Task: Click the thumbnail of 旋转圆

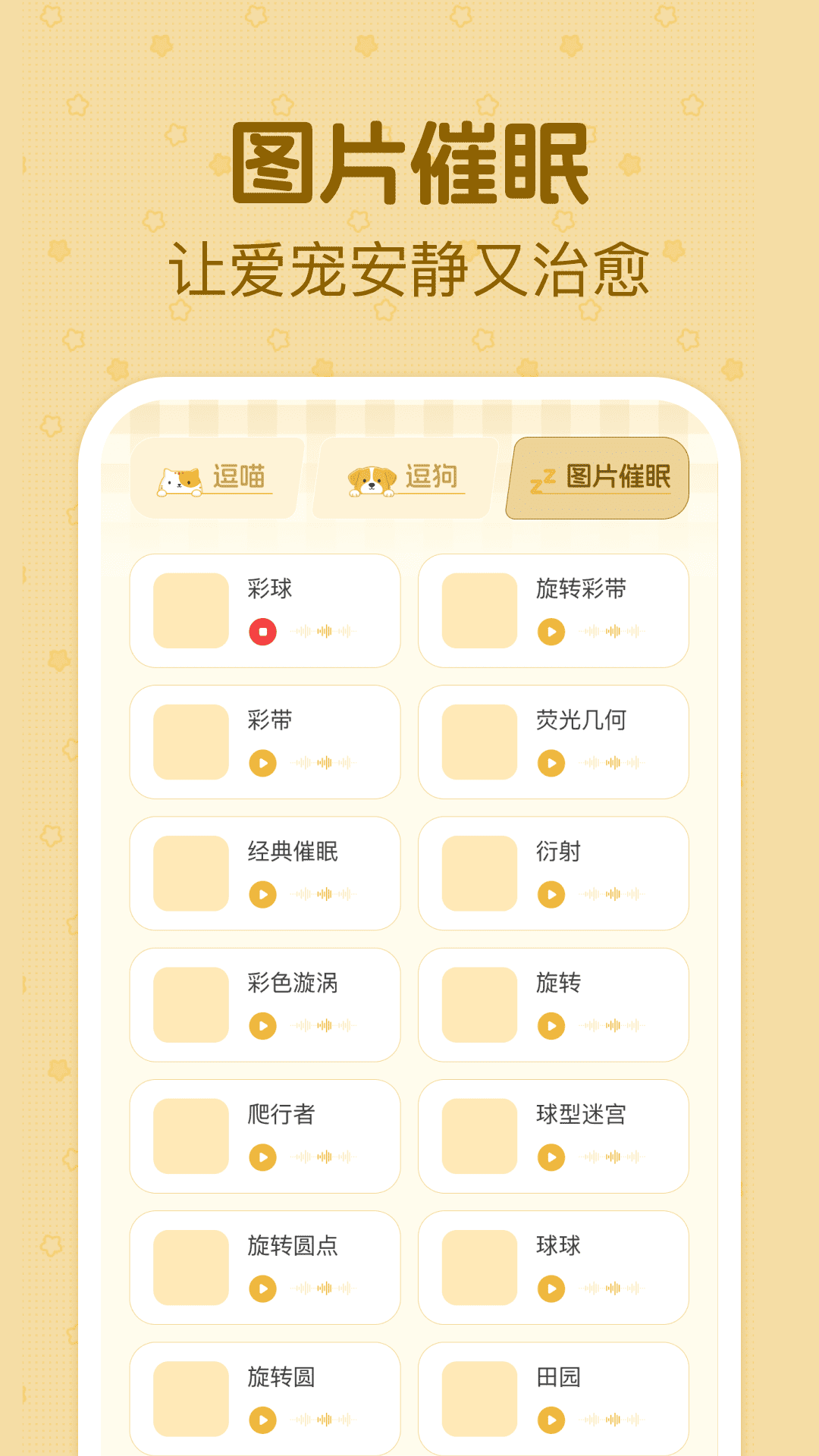Action: (191, 1399)
